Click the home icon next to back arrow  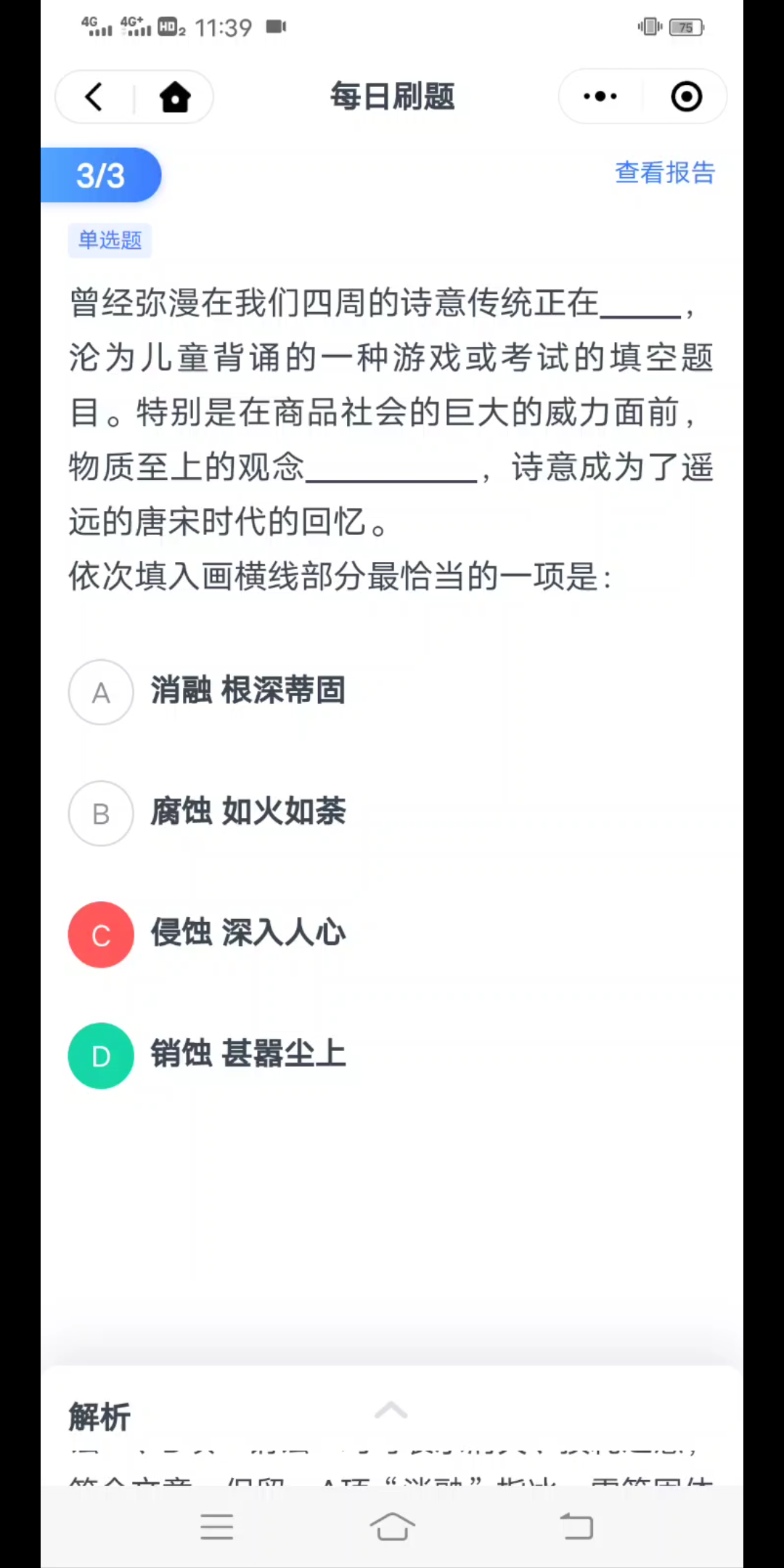(174, 96)
